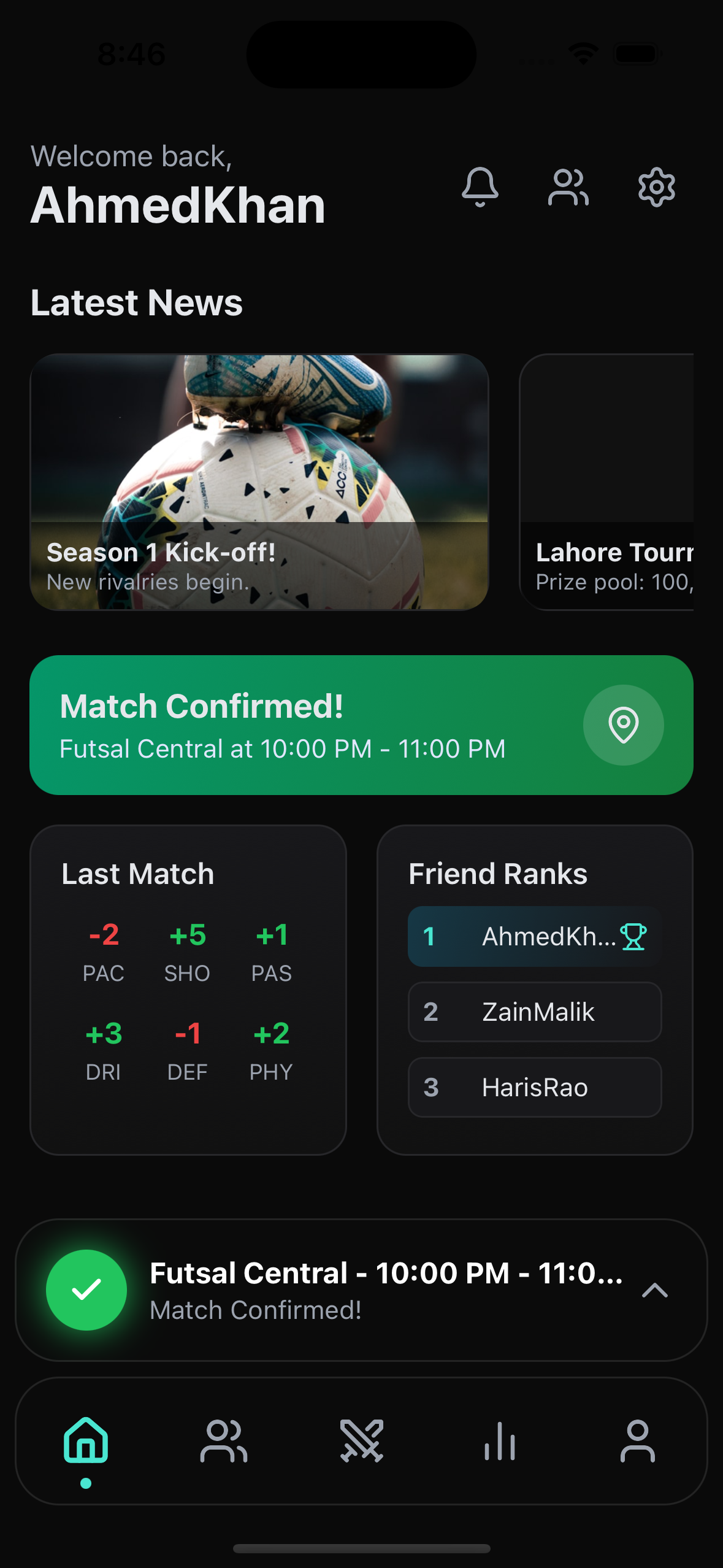The image size is (723, 1568).
Task: Select HarisRao in Friend Ranks
Action: tap(534, 1087)
